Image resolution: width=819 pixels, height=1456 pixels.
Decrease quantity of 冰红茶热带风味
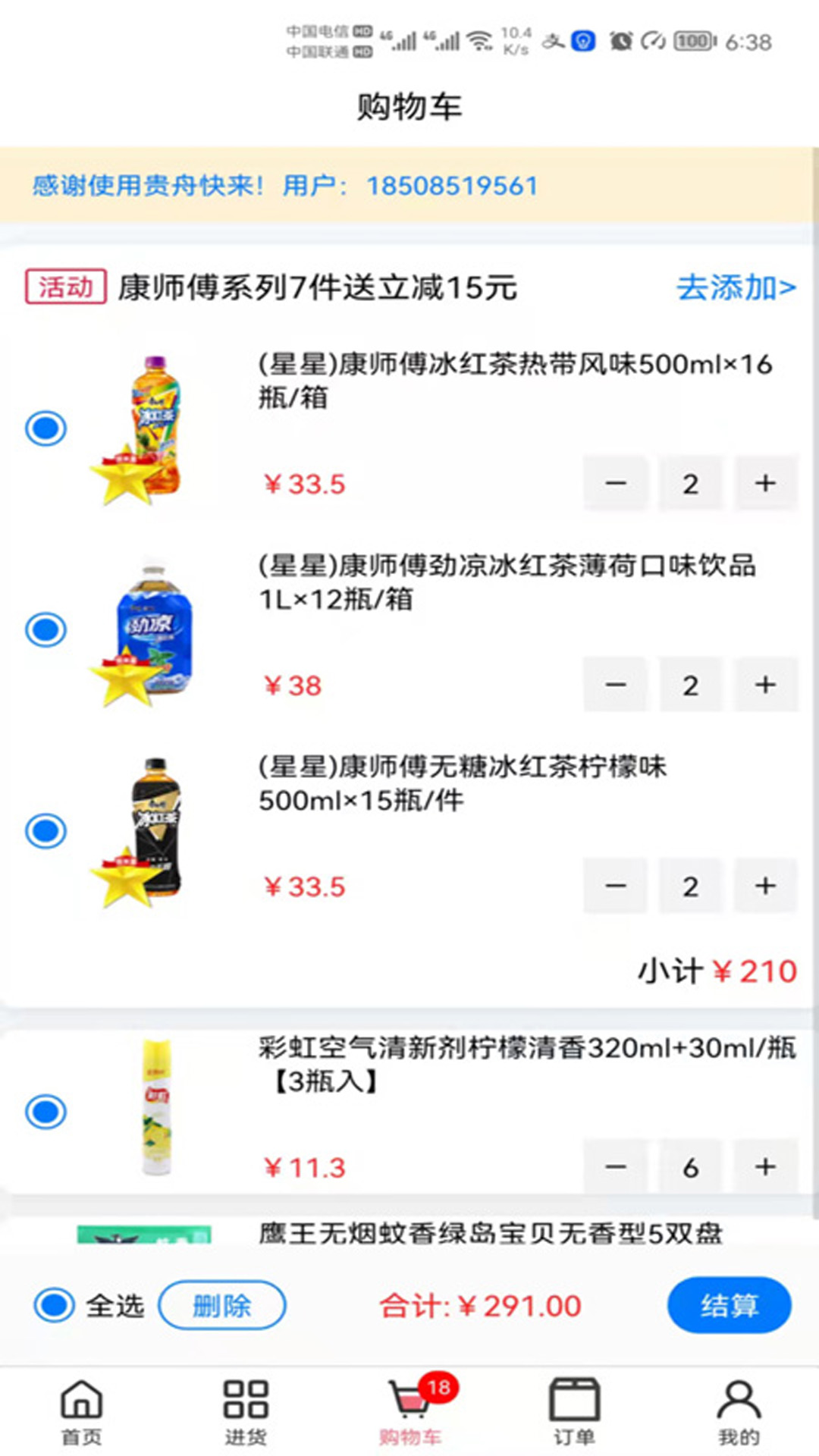tap(616, 483)
